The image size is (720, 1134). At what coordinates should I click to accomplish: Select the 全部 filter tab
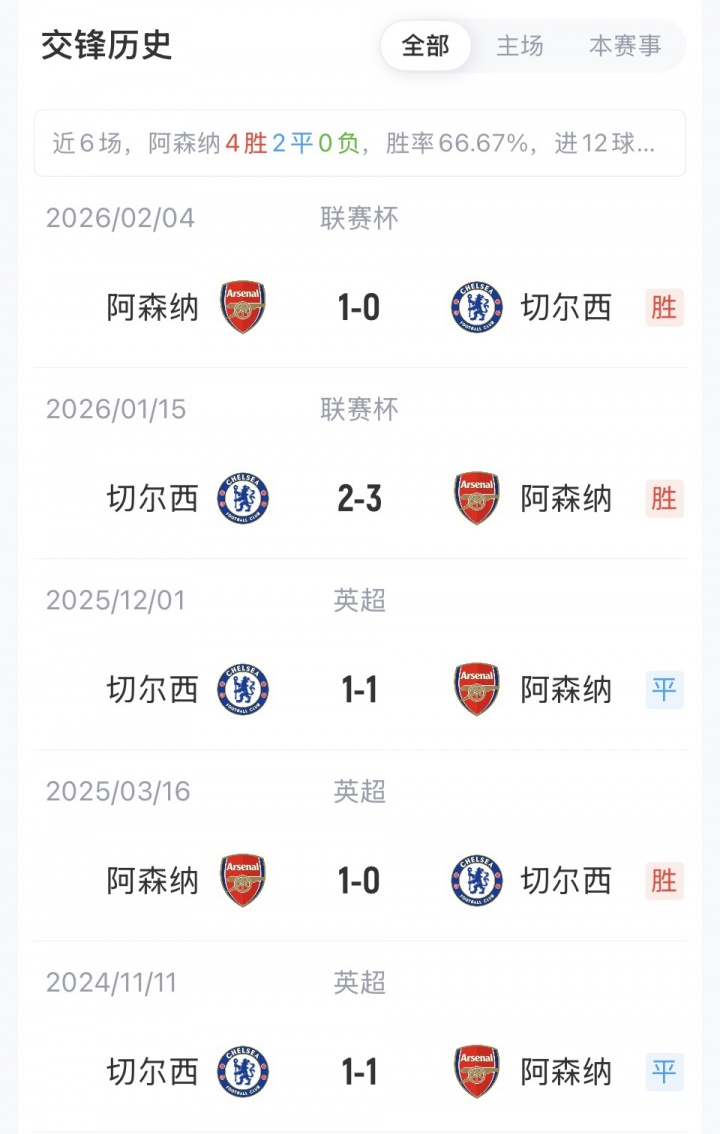[425, 46]
